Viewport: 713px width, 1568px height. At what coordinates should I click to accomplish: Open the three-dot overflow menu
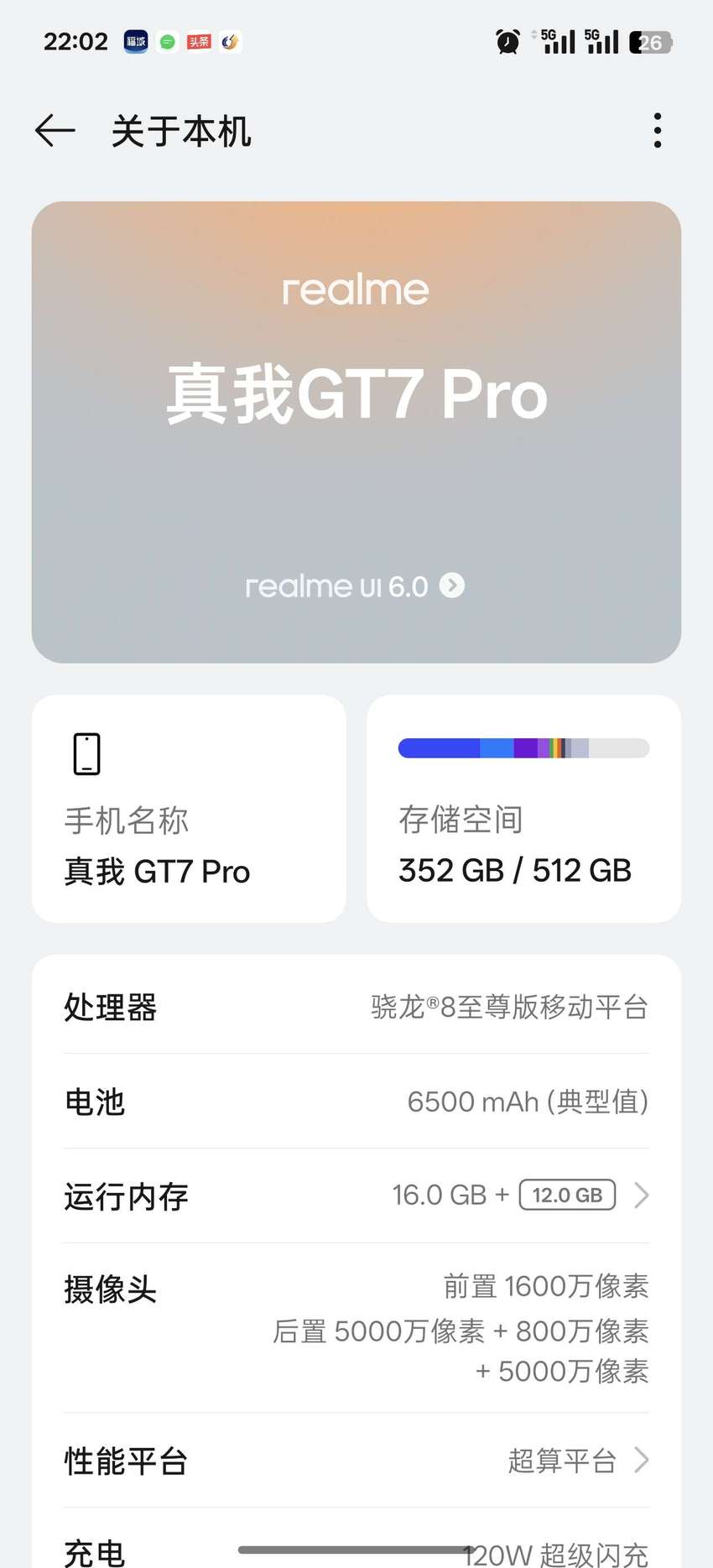(x=658, y=131)
